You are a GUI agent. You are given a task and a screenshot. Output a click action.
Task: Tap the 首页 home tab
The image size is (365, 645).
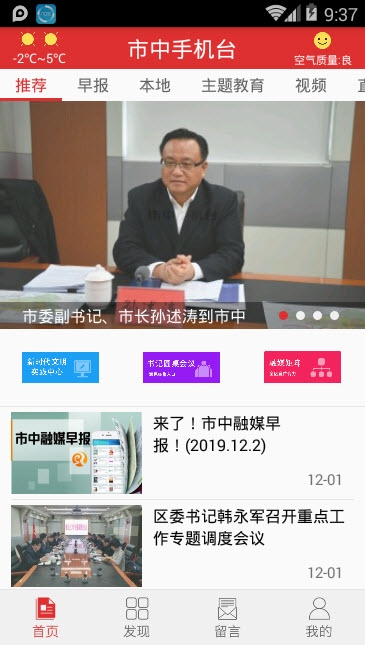point(45,617)
